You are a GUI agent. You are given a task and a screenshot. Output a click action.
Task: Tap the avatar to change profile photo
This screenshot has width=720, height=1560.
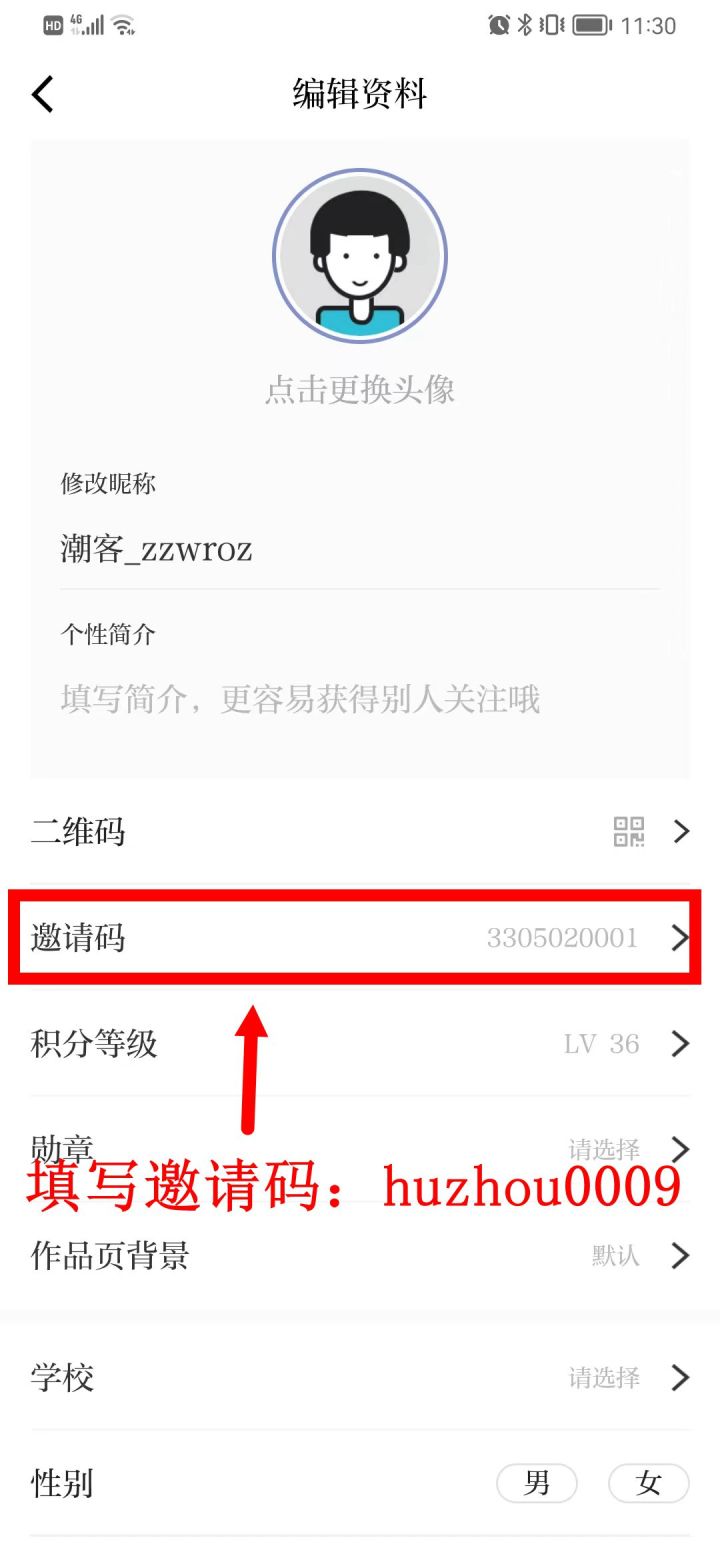(x=359, y=256)
